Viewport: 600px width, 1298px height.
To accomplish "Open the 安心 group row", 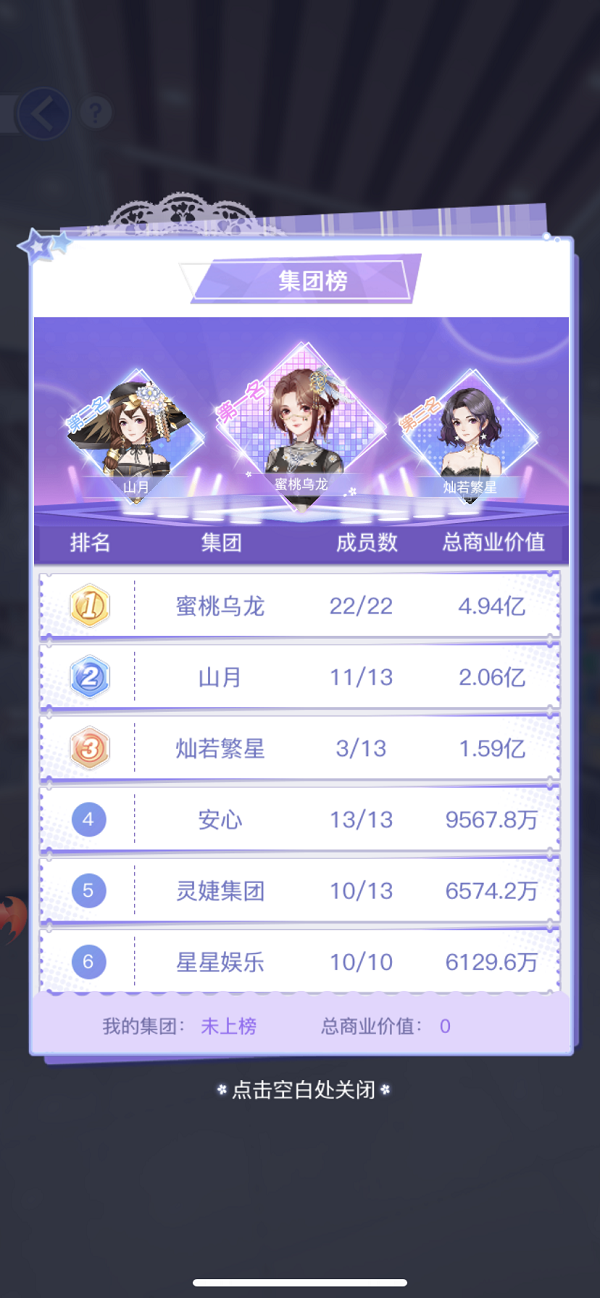I will 300,820.
